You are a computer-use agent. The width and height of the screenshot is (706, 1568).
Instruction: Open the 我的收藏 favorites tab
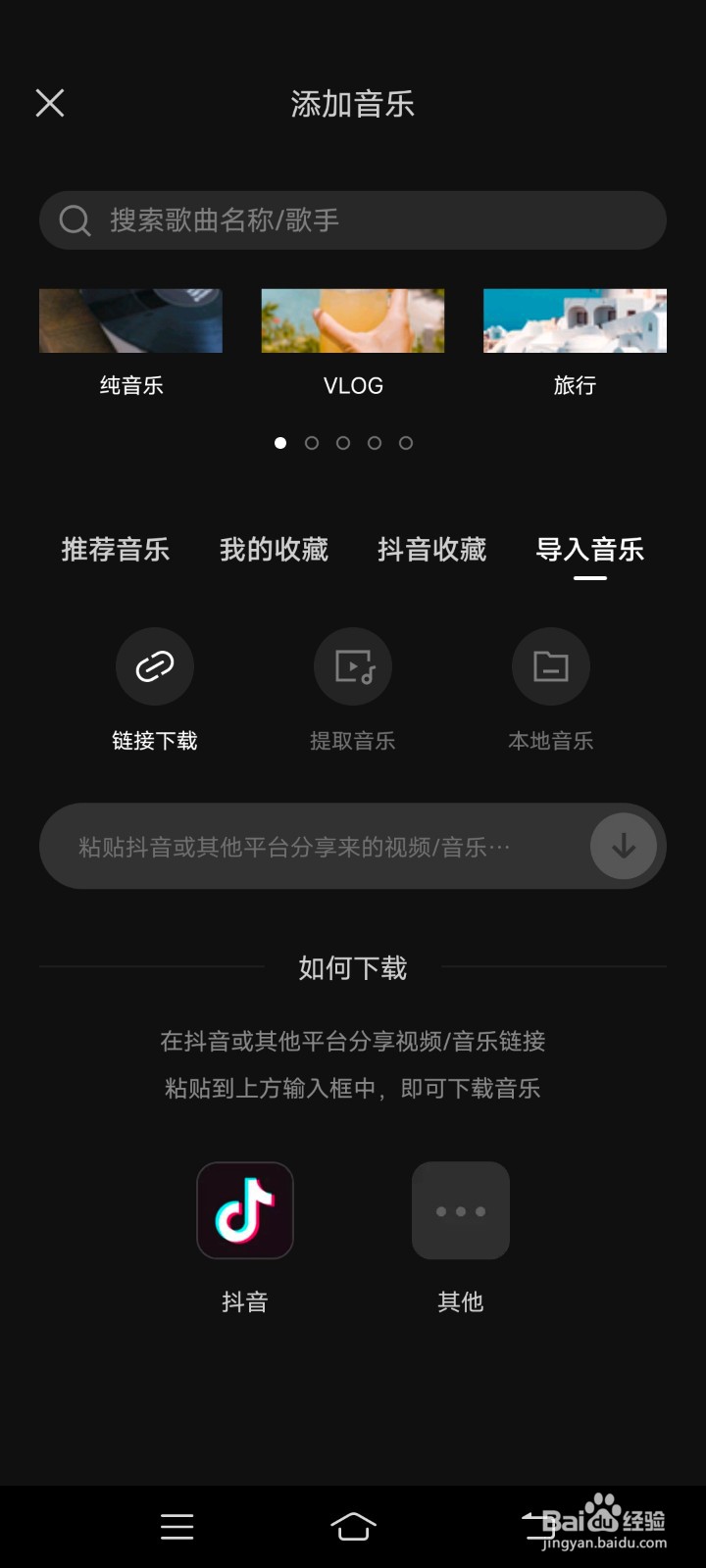(274, 550)
